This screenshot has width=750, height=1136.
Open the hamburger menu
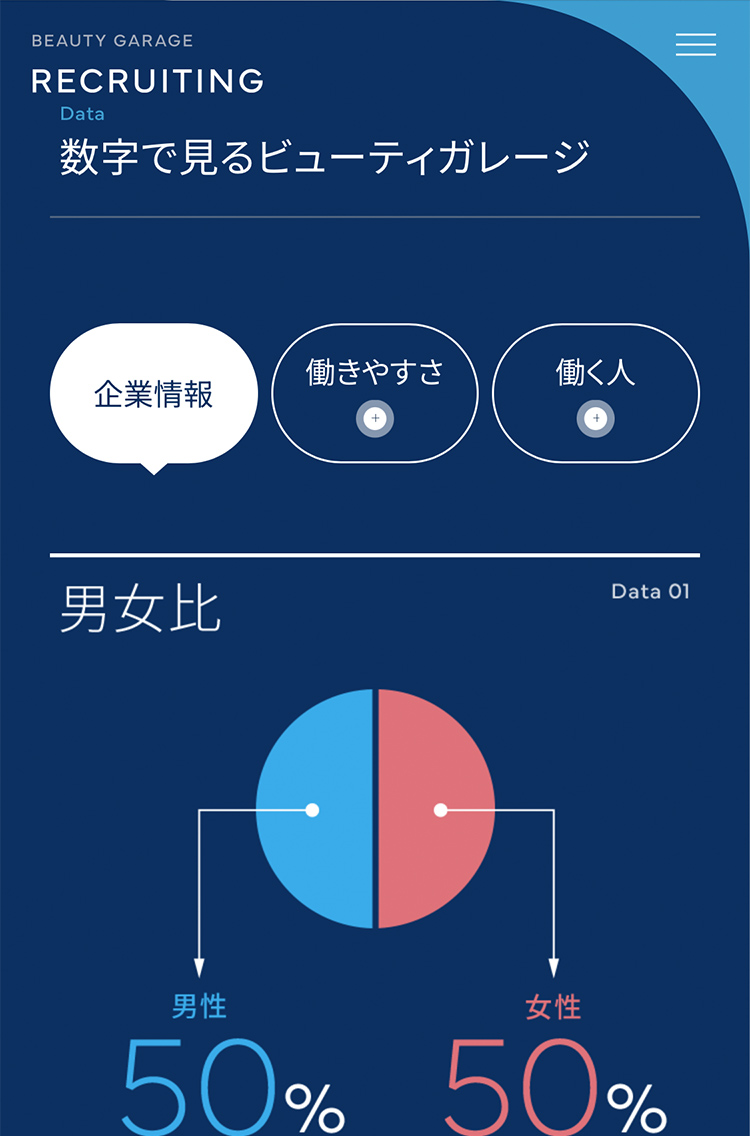(x=695, y=45)
